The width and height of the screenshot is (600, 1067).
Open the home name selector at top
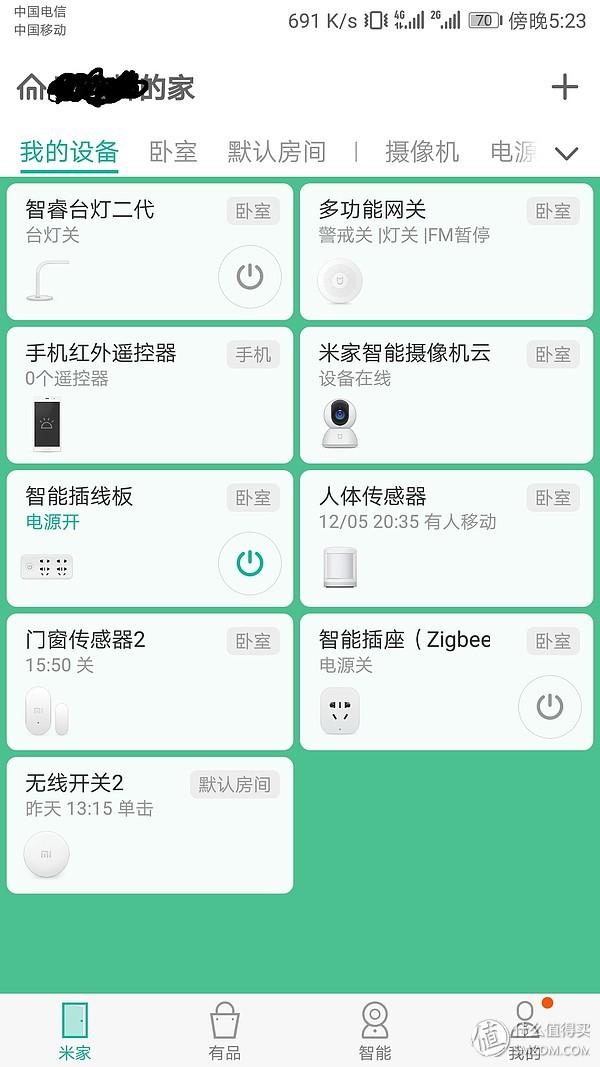106,88
